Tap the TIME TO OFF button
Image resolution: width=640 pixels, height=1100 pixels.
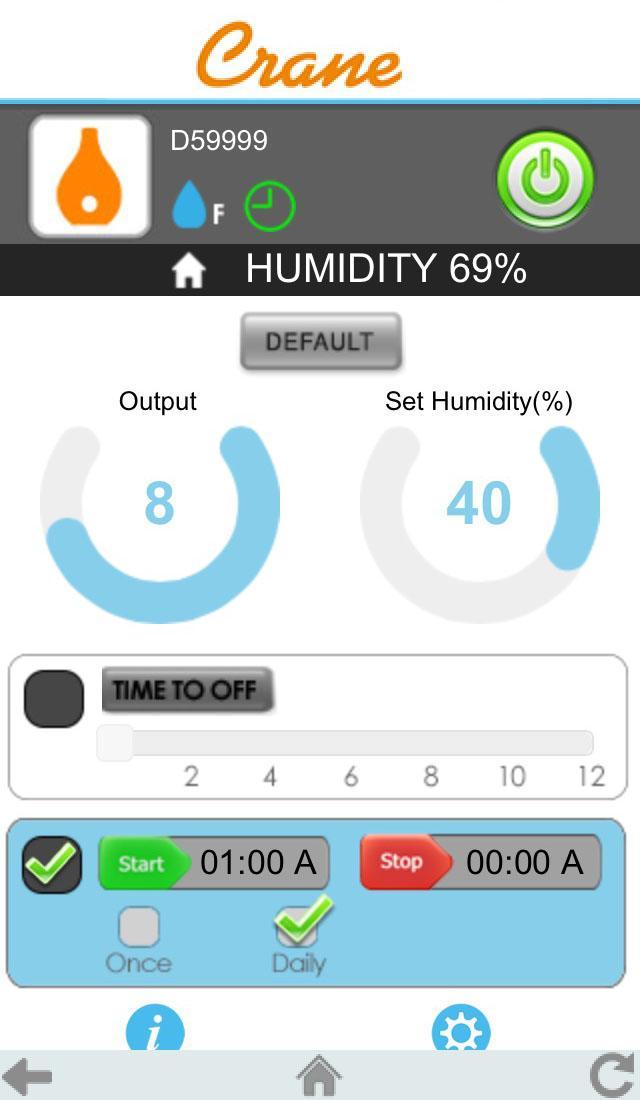coord(187,690)
